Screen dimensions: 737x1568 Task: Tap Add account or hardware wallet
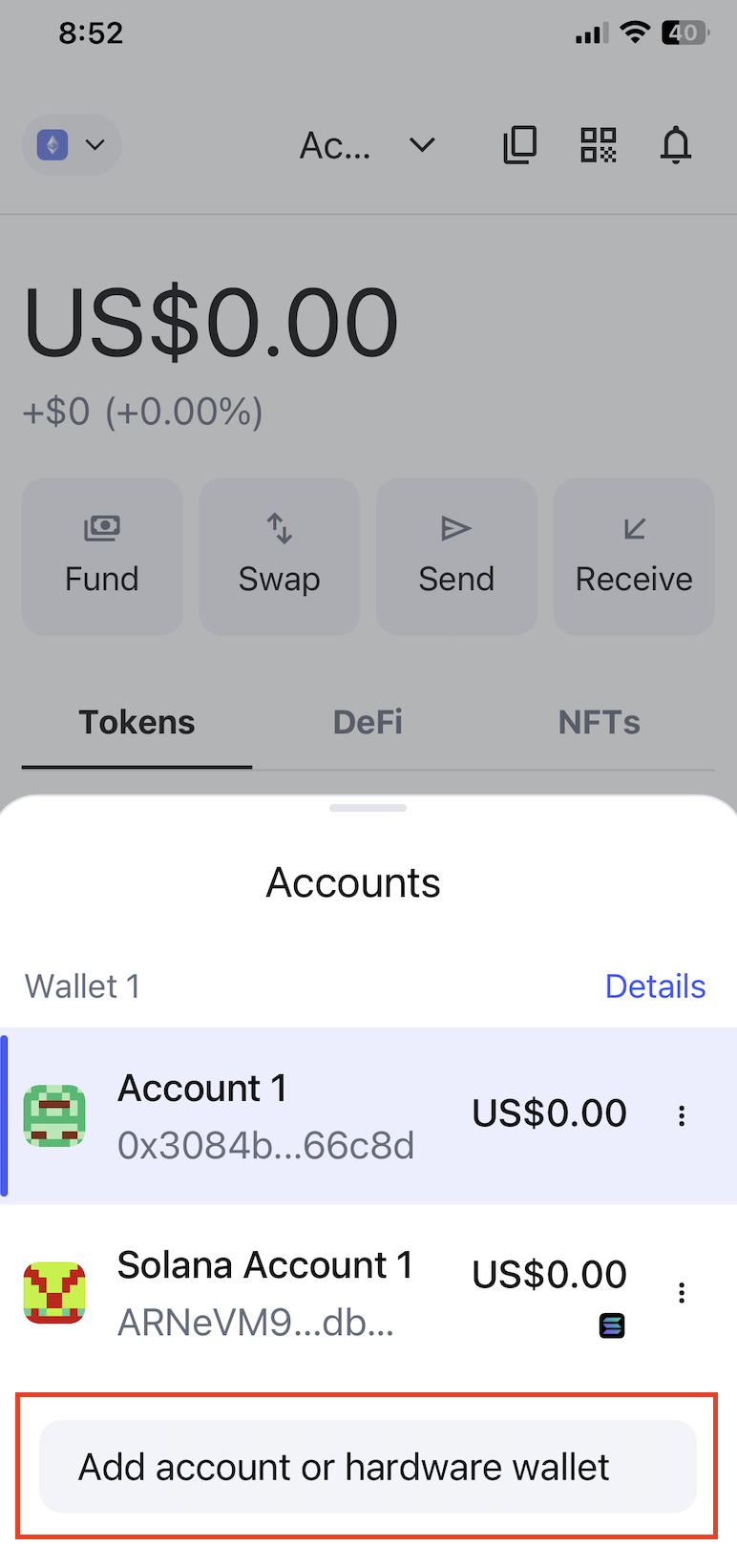(x=368, y=1466)
